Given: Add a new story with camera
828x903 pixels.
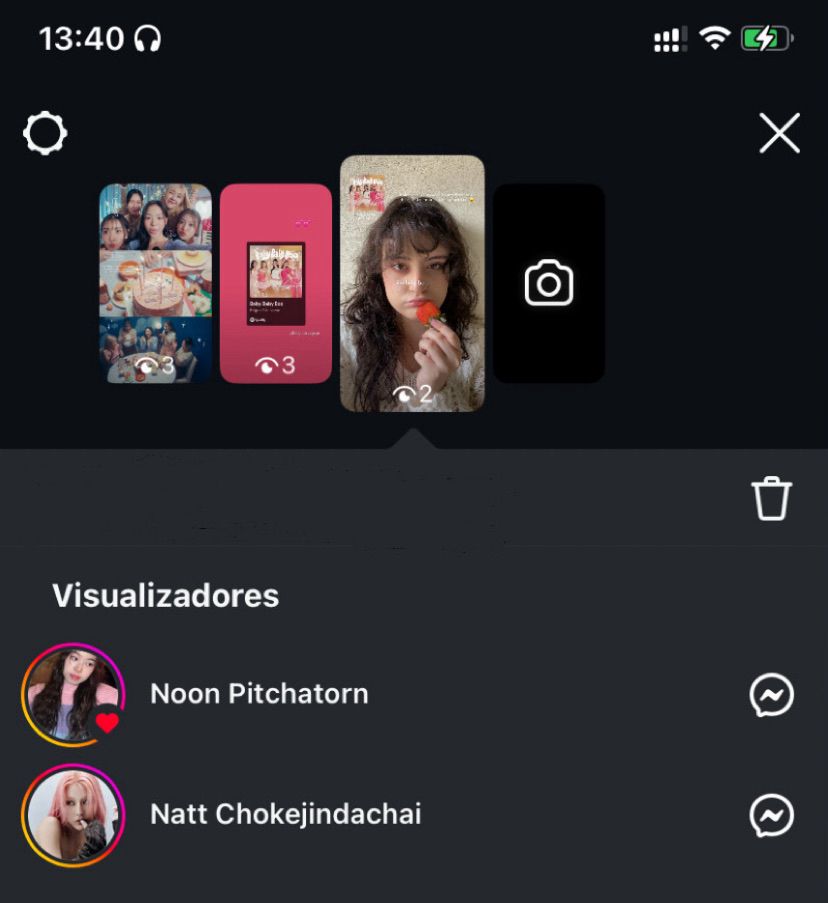Looking at the screenshot, I should (x=549, y=283).
